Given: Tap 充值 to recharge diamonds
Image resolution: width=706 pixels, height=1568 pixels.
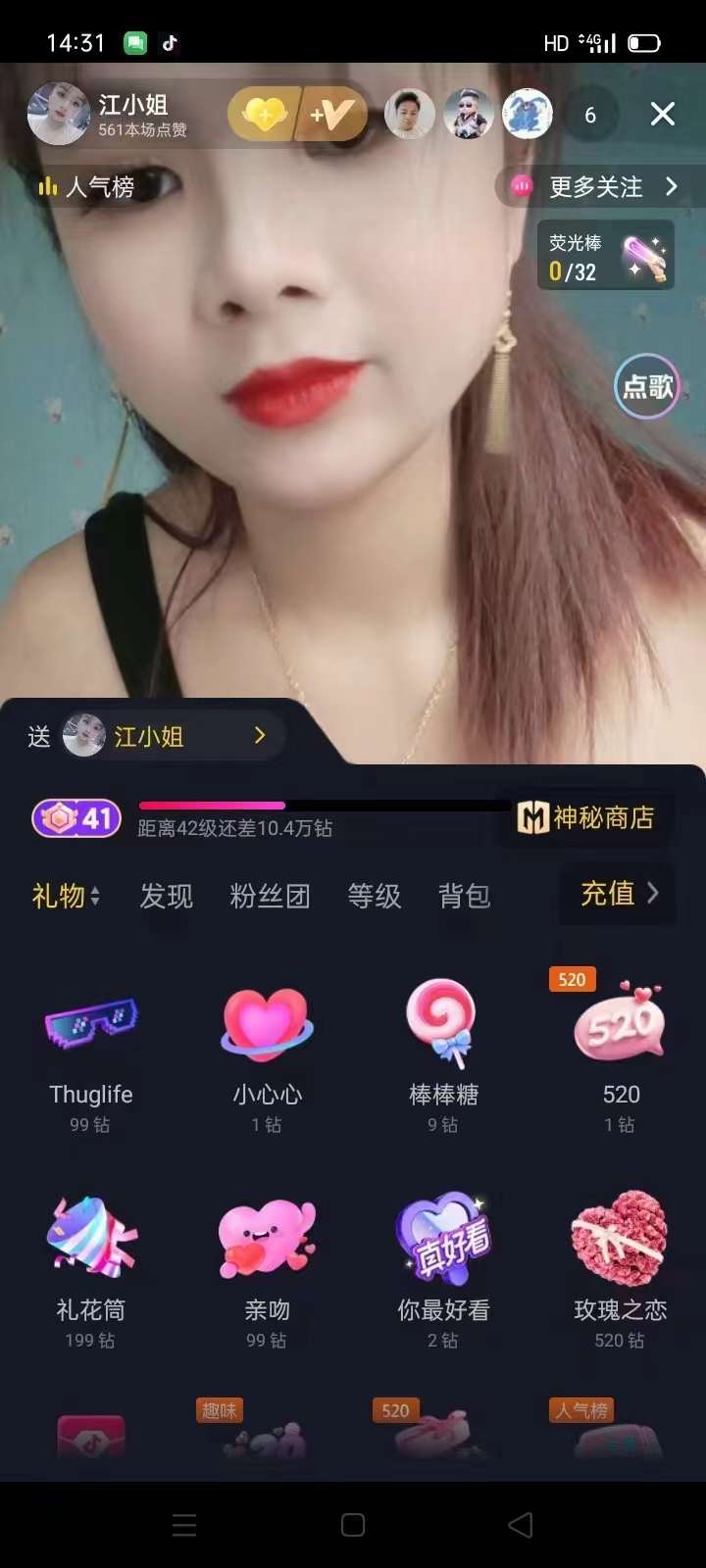Looking at the screenshot, I should [618, 893].
